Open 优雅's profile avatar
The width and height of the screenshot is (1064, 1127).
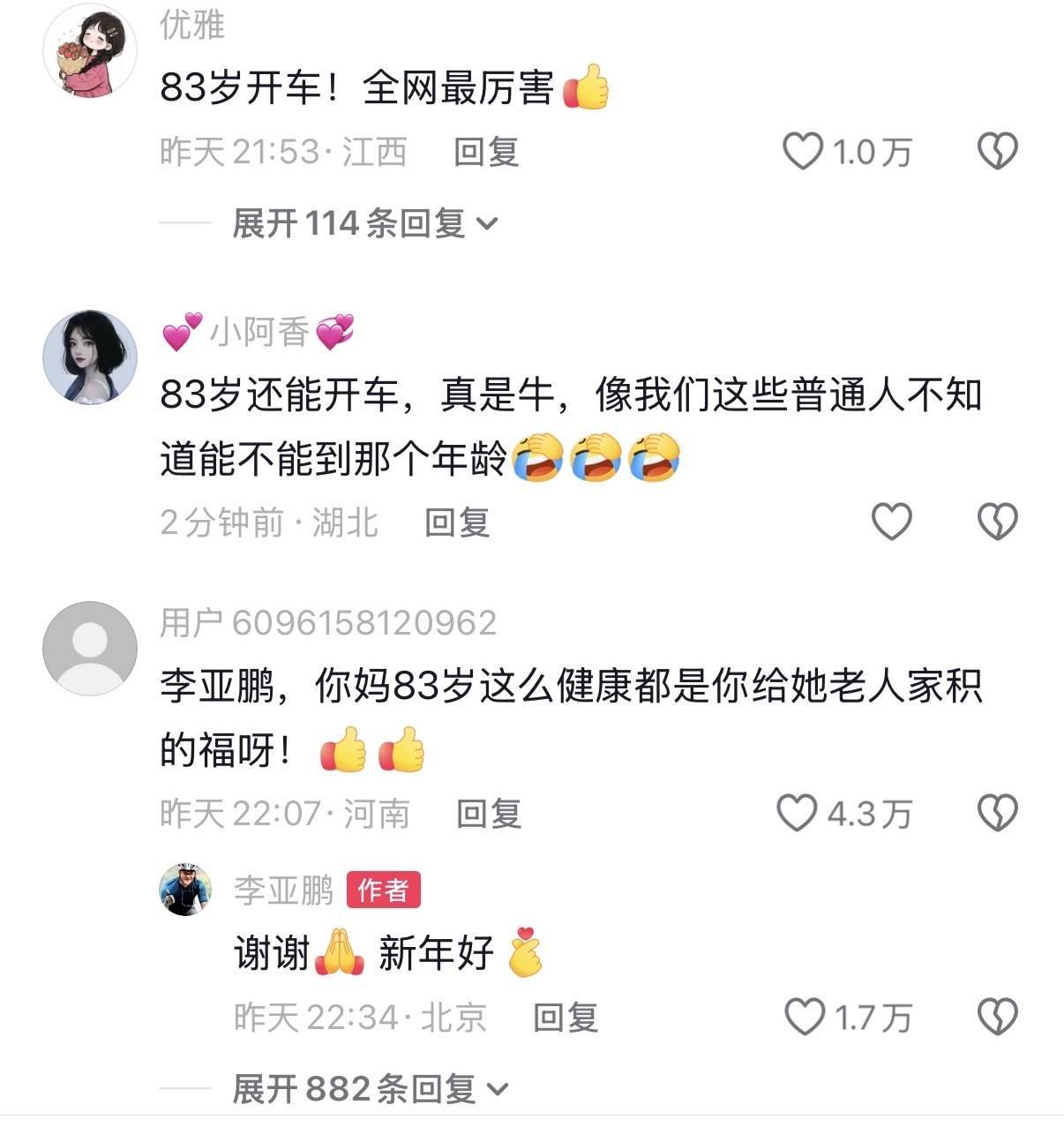[x=90, y=50]
